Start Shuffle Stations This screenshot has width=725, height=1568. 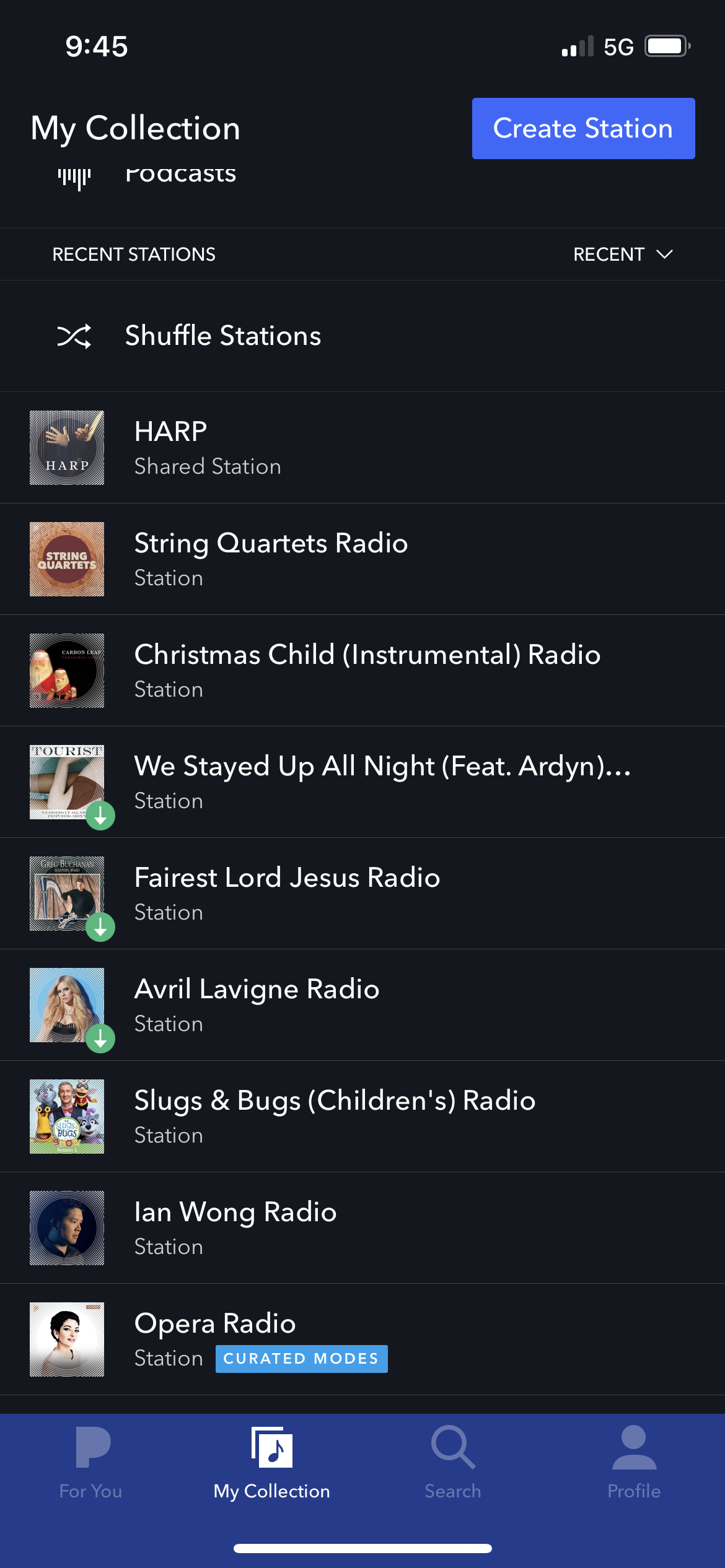[x=222, y=336]
